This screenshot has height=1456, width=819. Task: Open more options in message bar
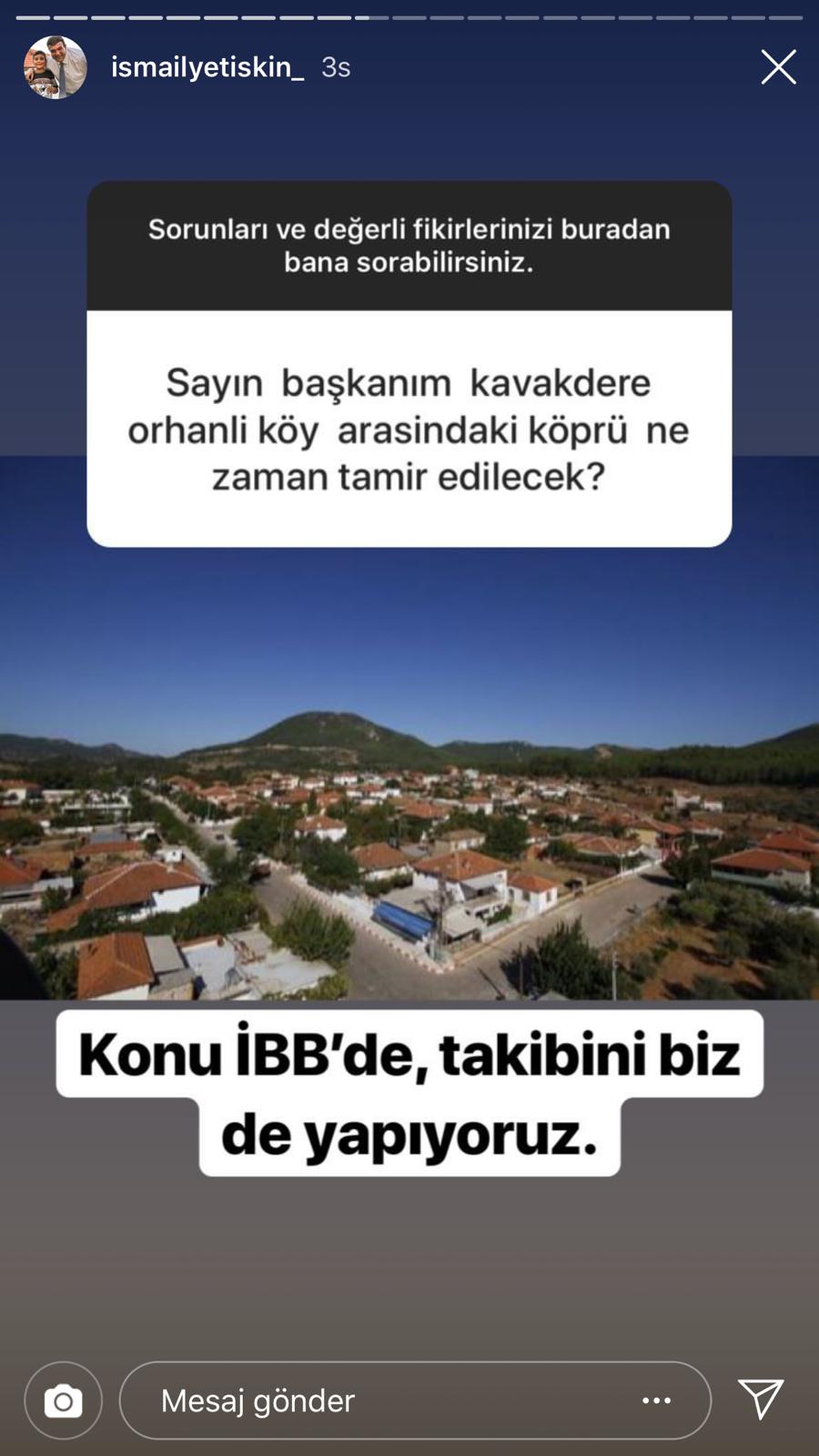(656, 1400)
